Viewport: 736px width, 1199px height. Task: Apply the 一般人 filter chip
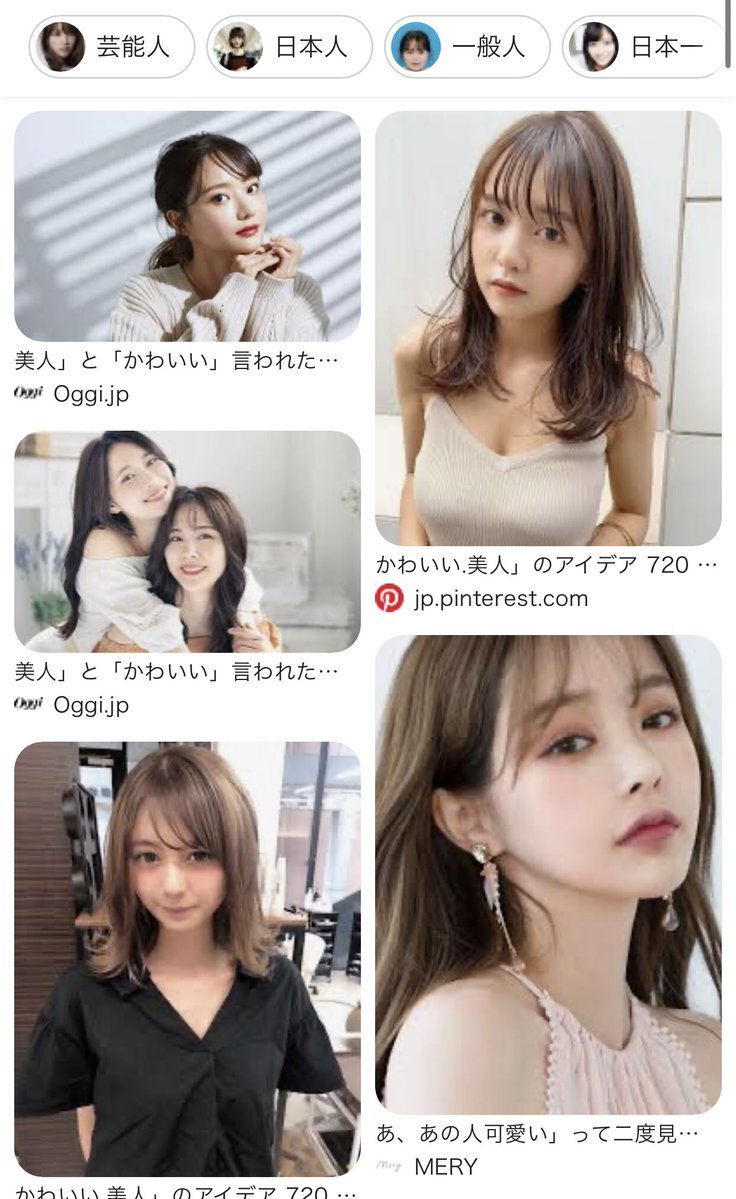pos(467,47)
